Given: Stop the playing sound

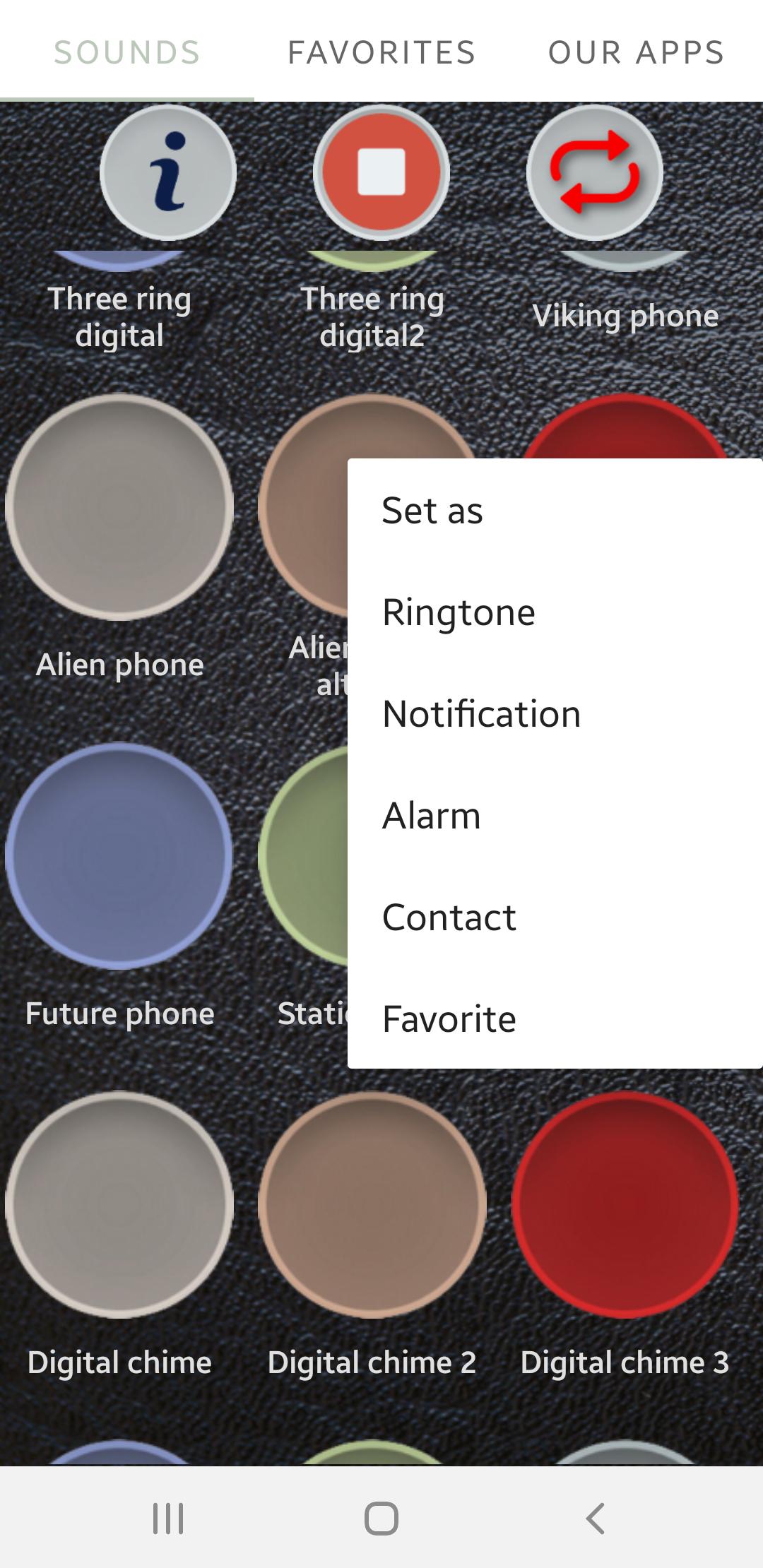Looking at the screenshot, I should click(381, 173).
